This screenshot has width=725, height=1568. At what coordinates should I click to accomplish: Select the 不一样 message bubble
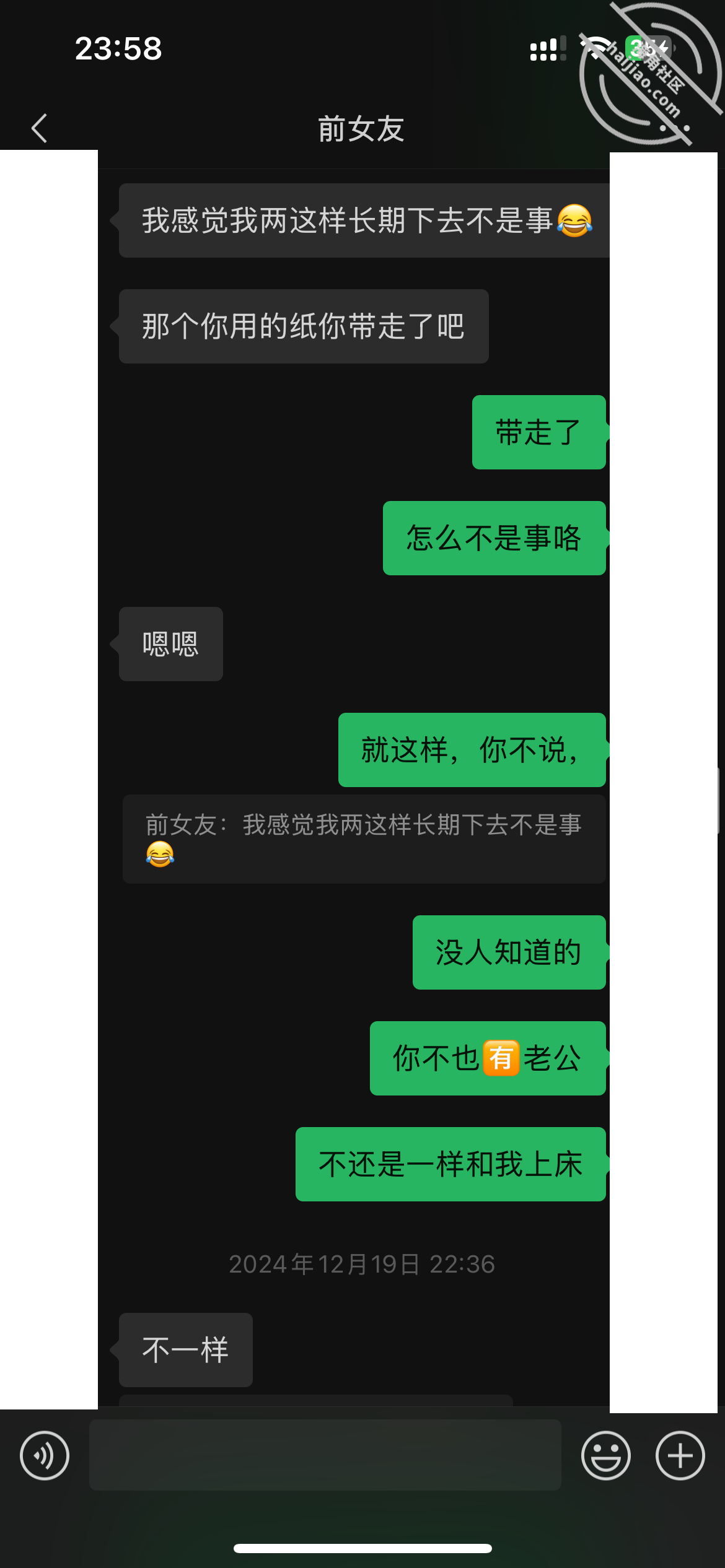185,1351
